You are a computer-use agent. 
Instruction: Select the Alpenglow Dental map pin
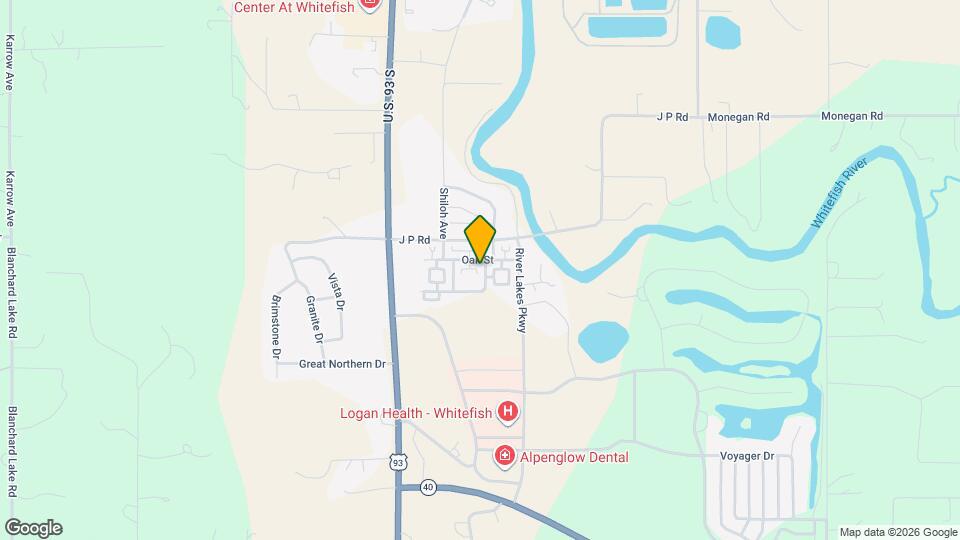coord(505,457)
